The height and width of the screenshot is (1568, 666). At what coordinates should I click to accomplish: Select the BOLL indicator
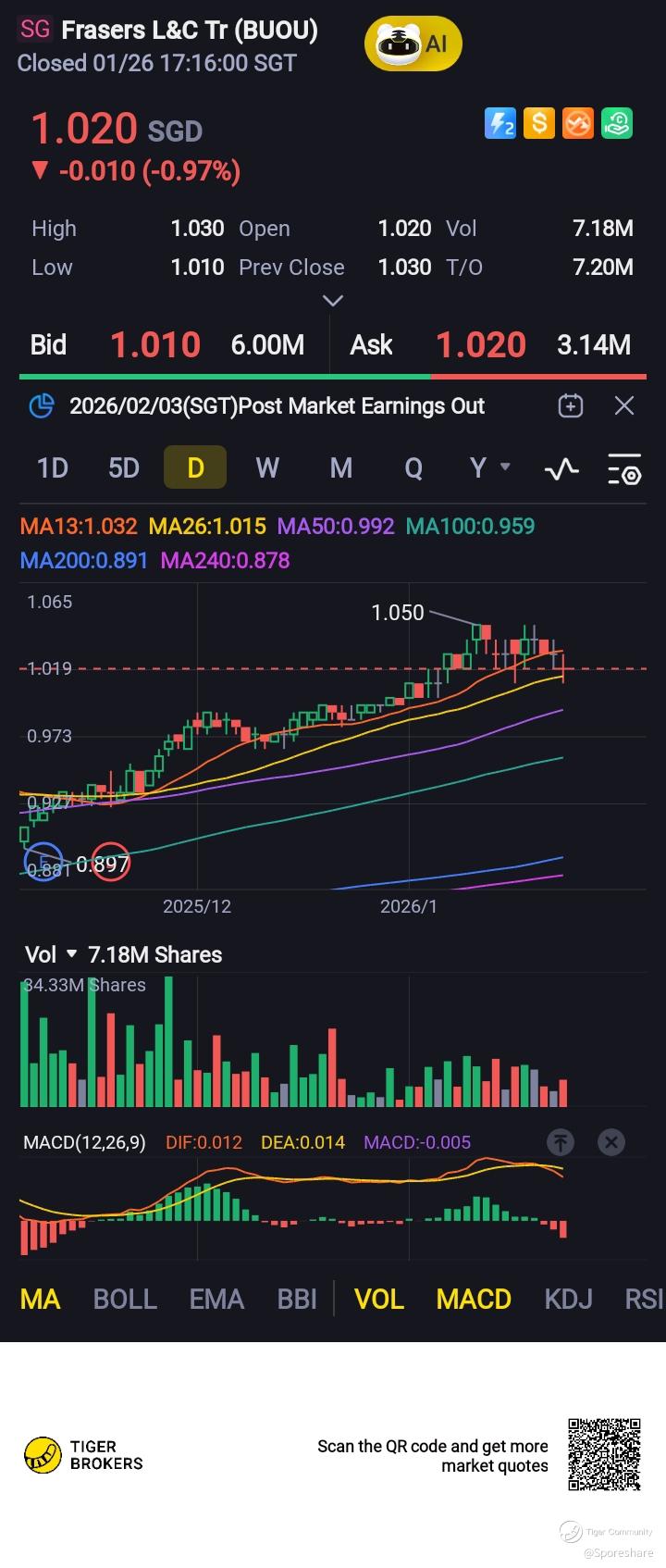click(x=125, y=1299)
